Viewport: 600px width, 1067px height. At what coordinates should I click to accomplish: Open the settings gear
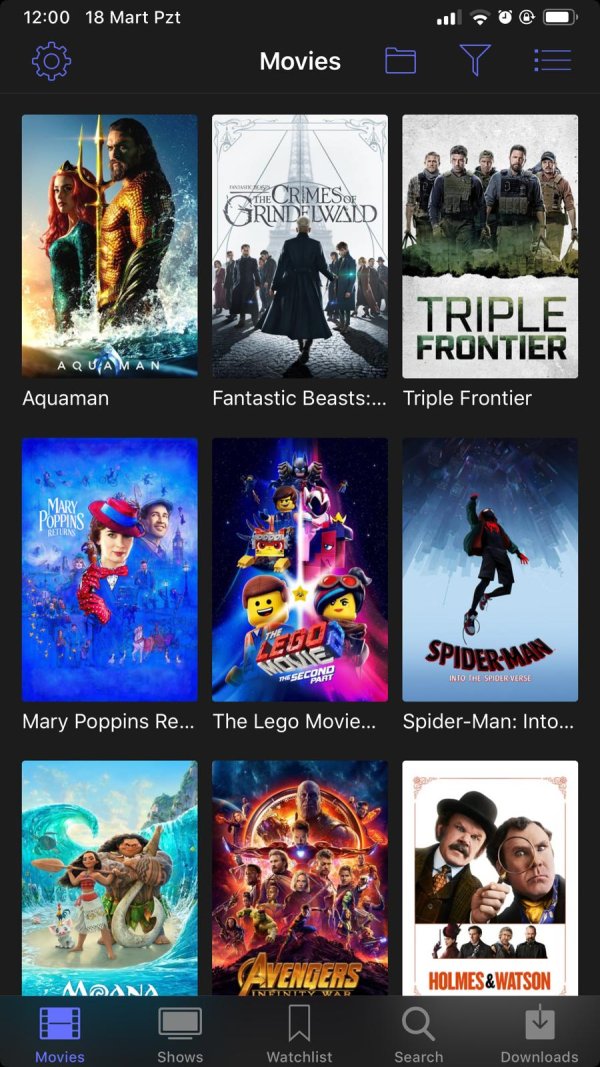pyautogui.click(x=51, y=61)
